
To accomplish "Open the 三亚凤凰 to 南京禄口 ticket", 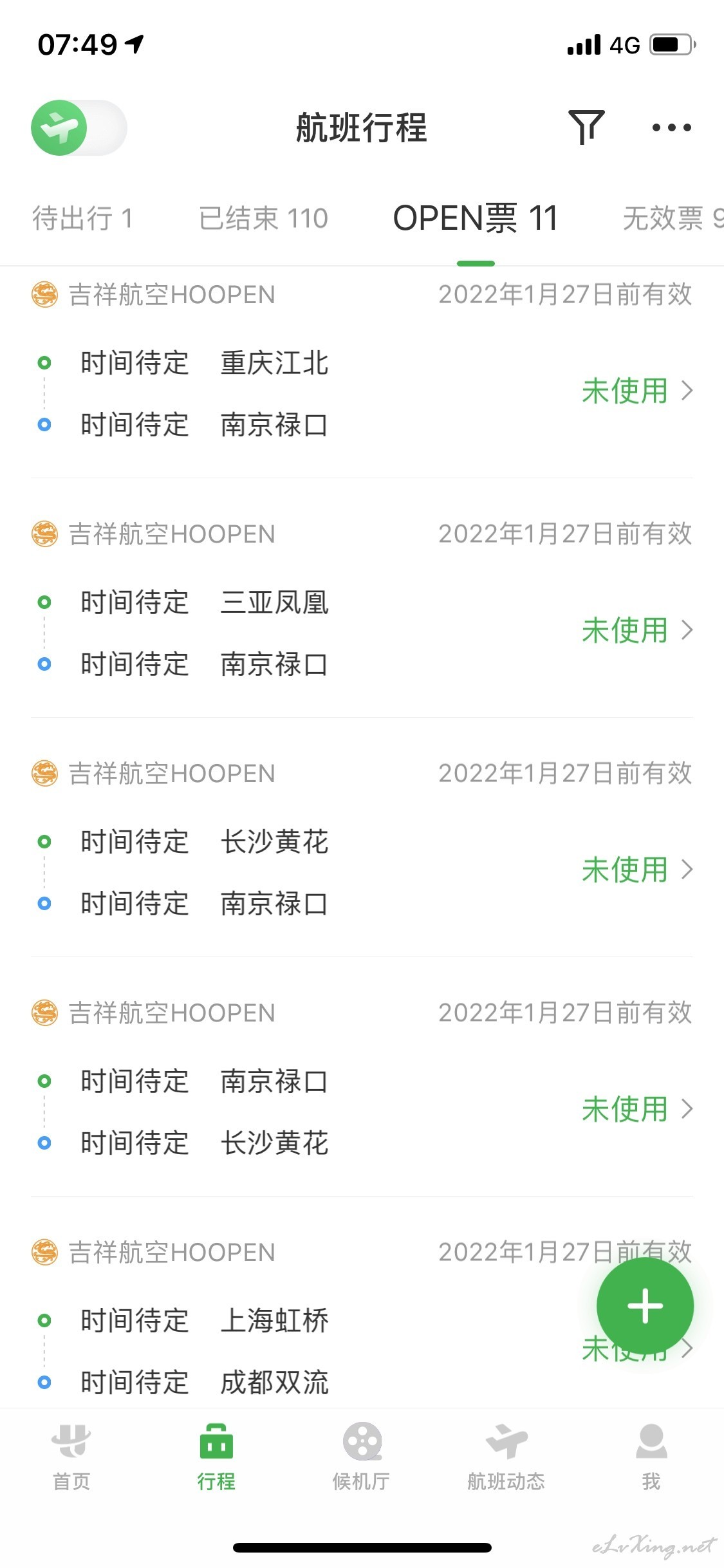I will click(362, 611).
